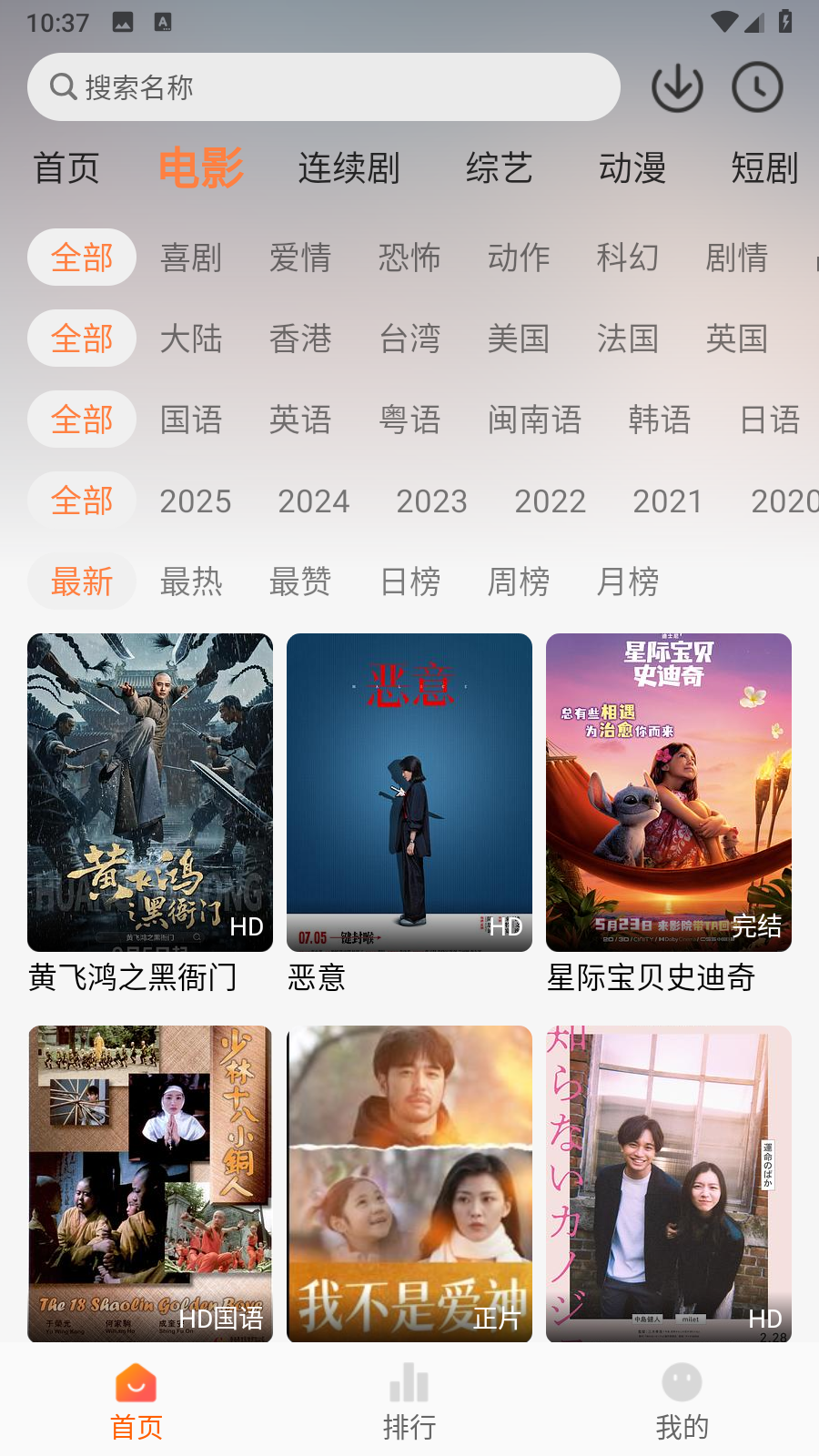Tap the 搜索名称 search box
The height and width of the screenshot is (1456, 819).
(x=323, y=87)
